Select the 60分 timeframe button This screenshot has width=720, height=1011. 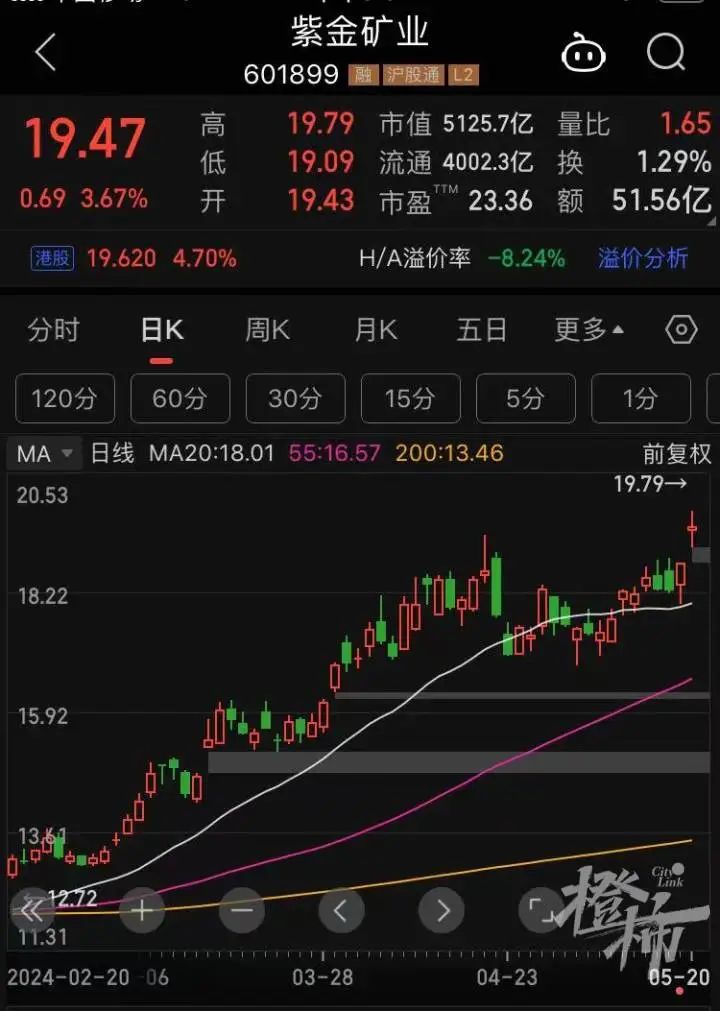(179, 398)
